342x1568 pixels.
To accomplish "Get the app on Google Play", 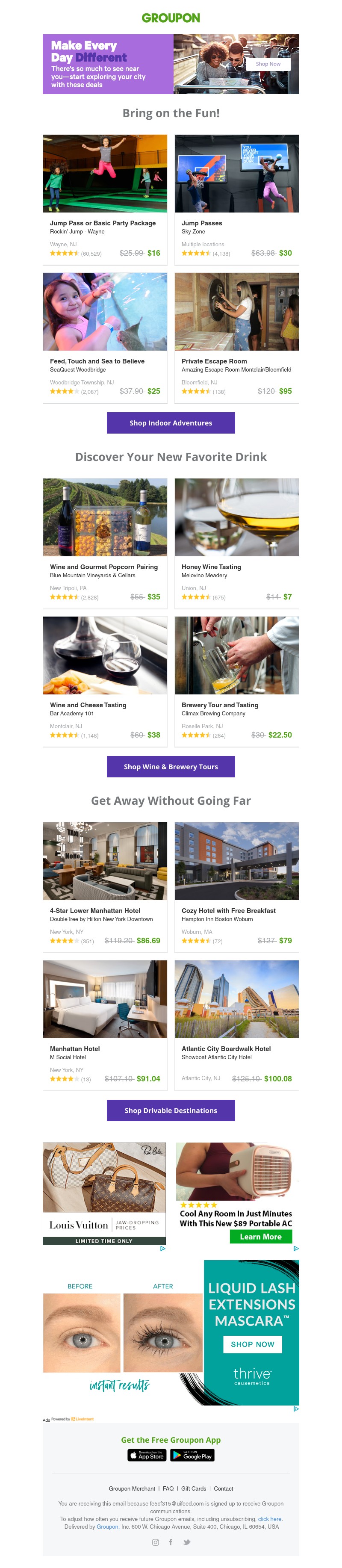I will 192,1456.
